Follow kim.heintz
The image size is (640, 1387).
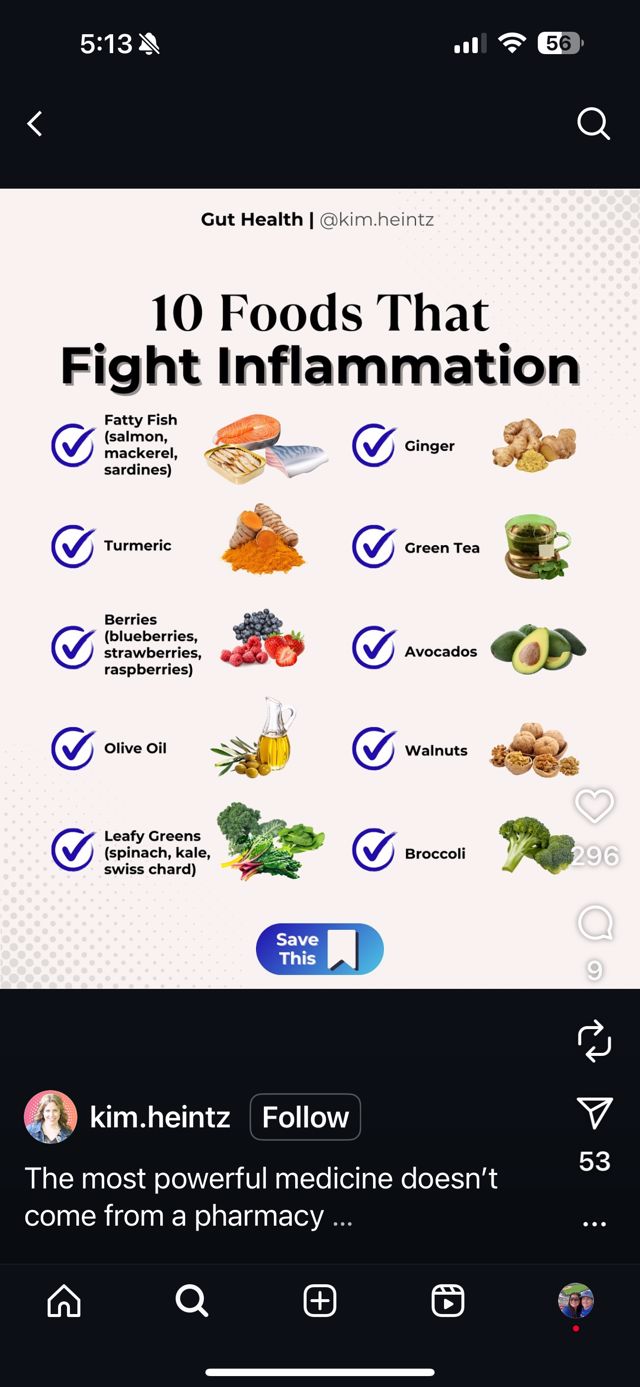click(305, 1117)
